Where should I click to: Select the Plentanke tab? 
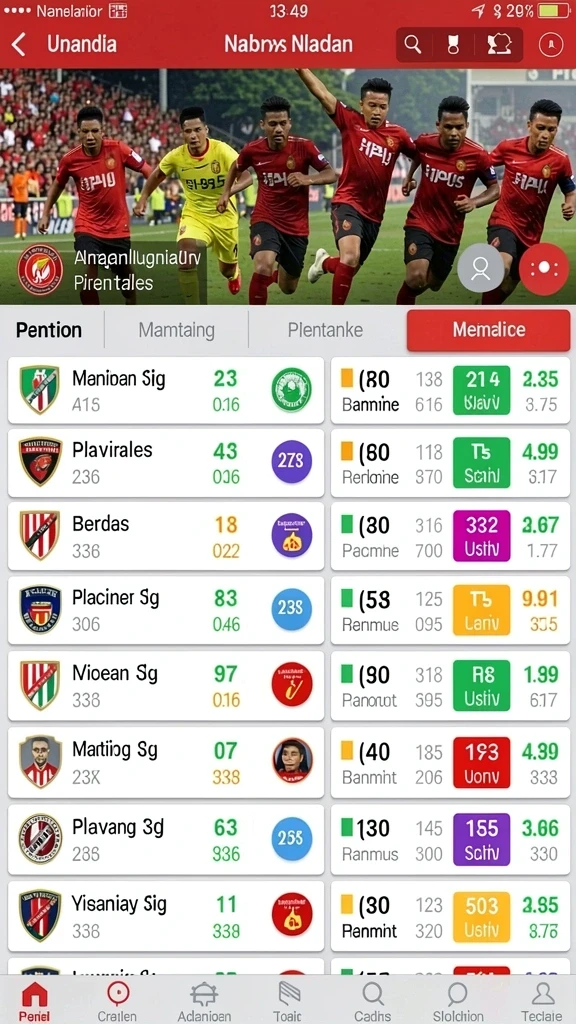pyautogui.click(x=325, y=330)
